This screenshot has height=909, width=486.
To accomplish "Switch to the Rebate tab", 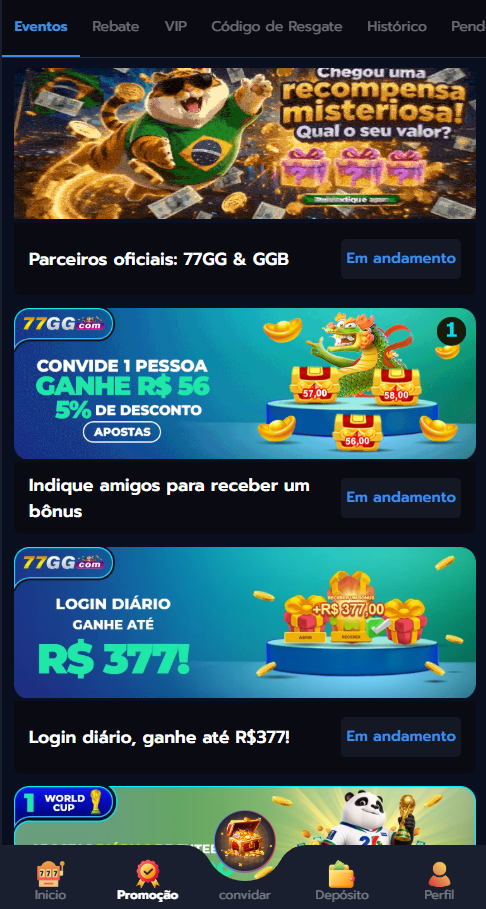I will pyautogui.click(x=115, y=27).
